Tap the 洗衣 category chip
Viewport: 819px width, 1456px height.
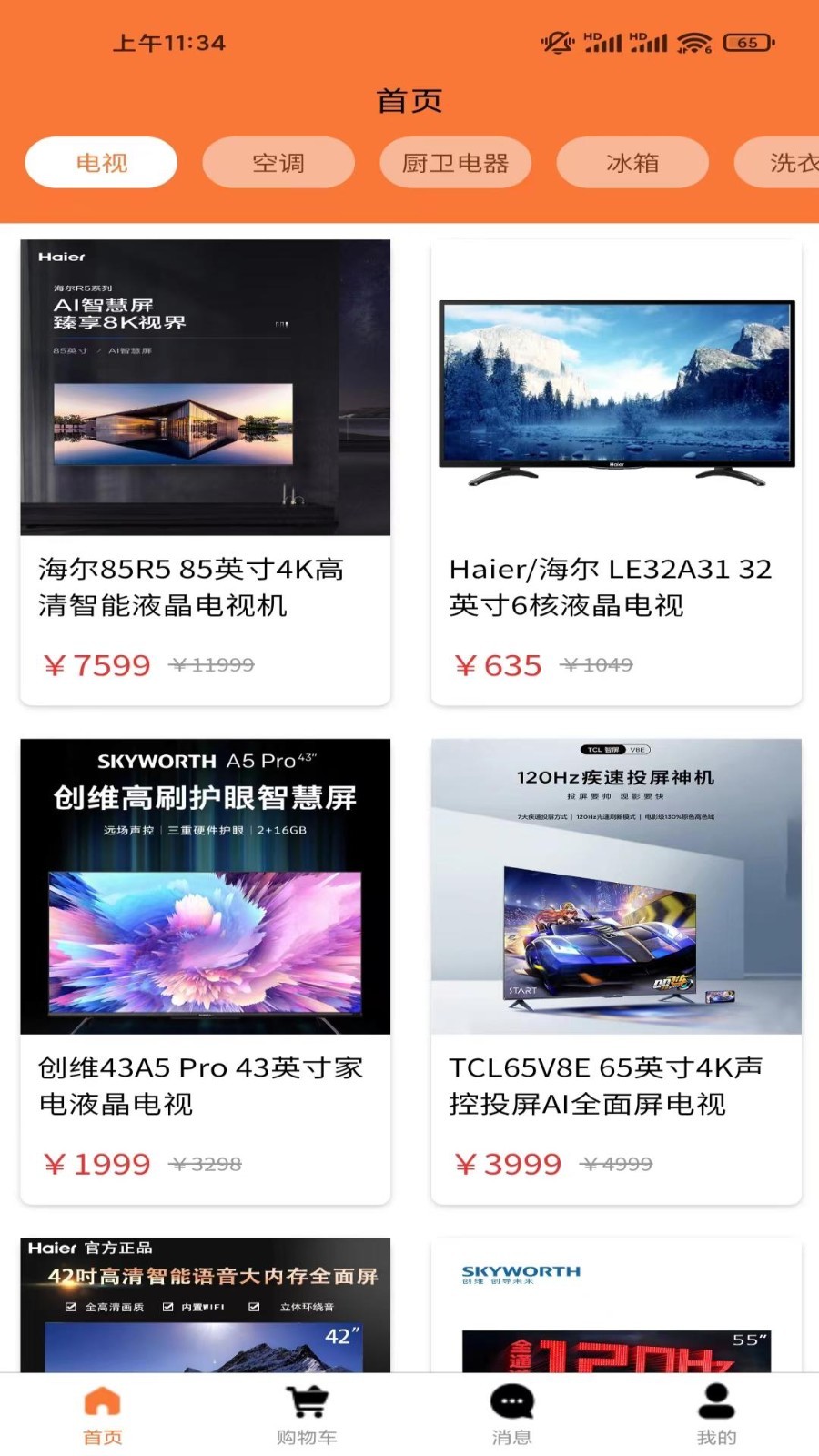pyautogui.click(x=783, y=163)
